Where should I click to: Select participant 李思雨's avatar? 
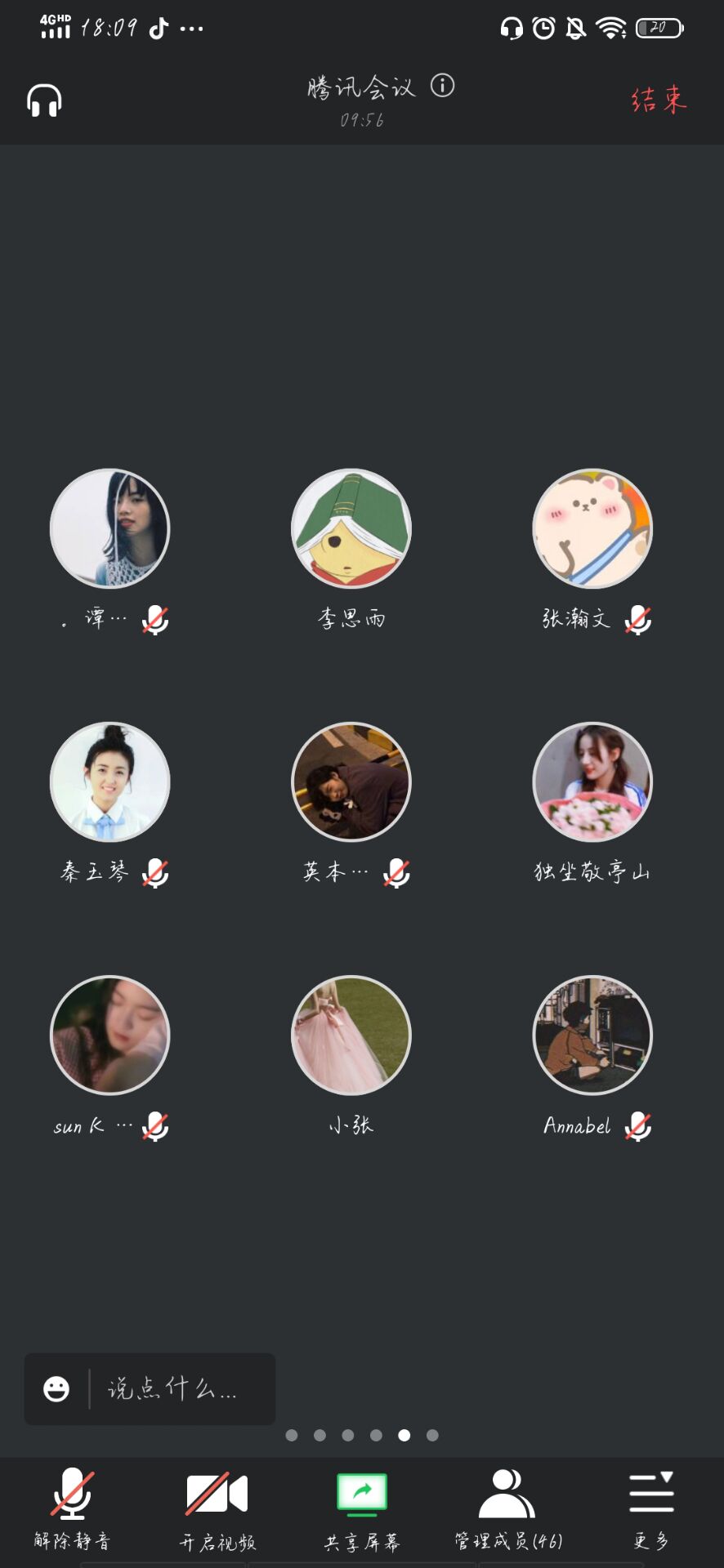351,528
